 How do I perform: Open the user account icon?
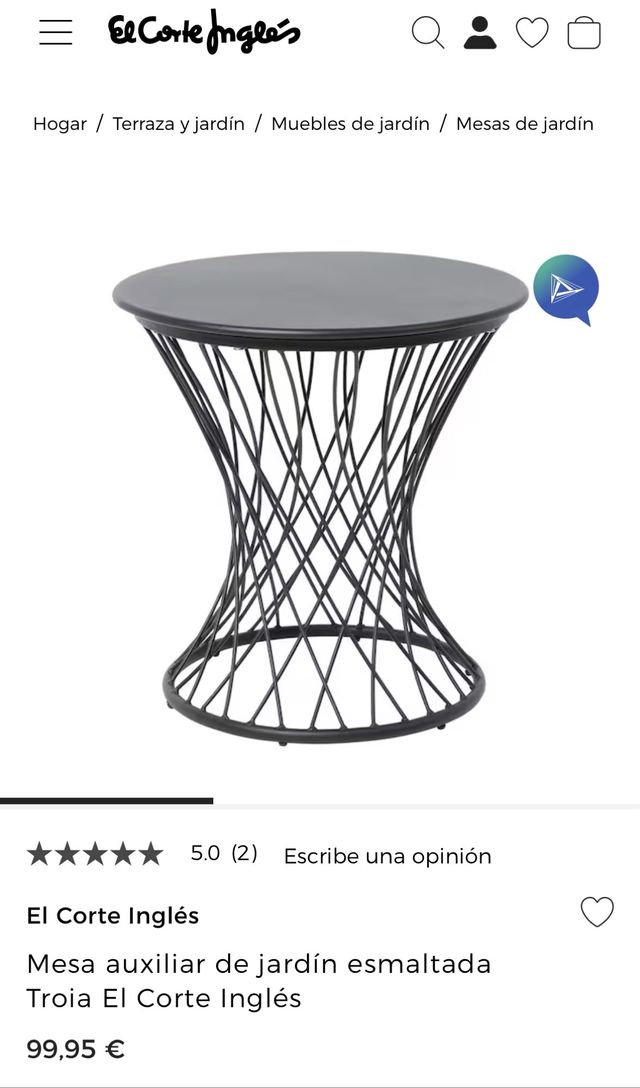tap(480, 32)
